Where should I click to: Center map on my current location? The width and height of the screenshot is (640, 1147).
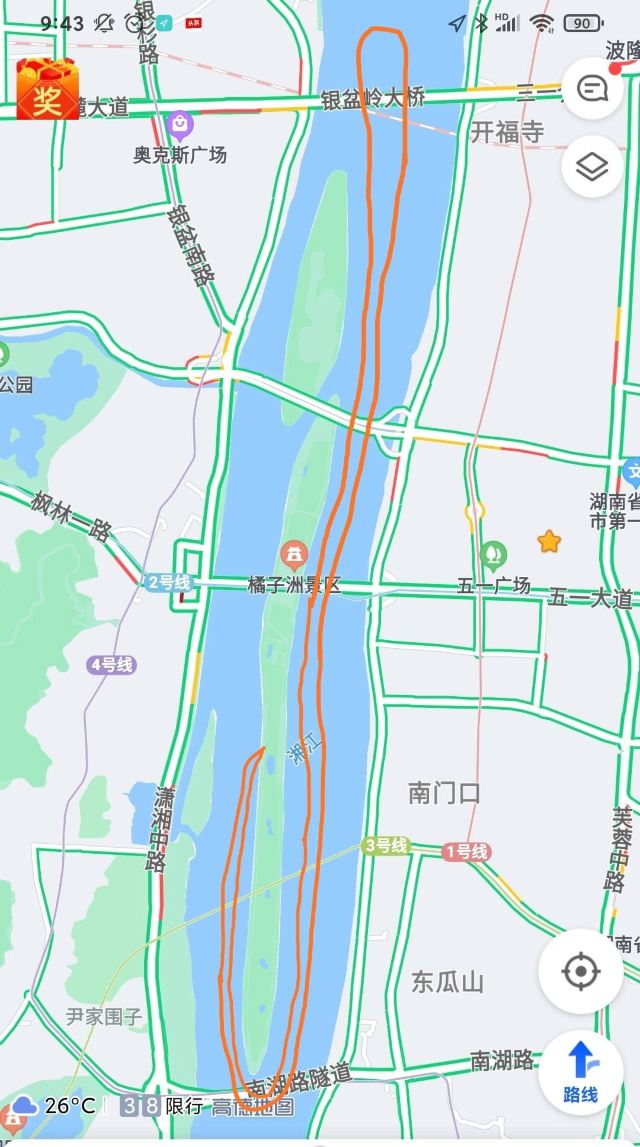click(x=580, y=971)
